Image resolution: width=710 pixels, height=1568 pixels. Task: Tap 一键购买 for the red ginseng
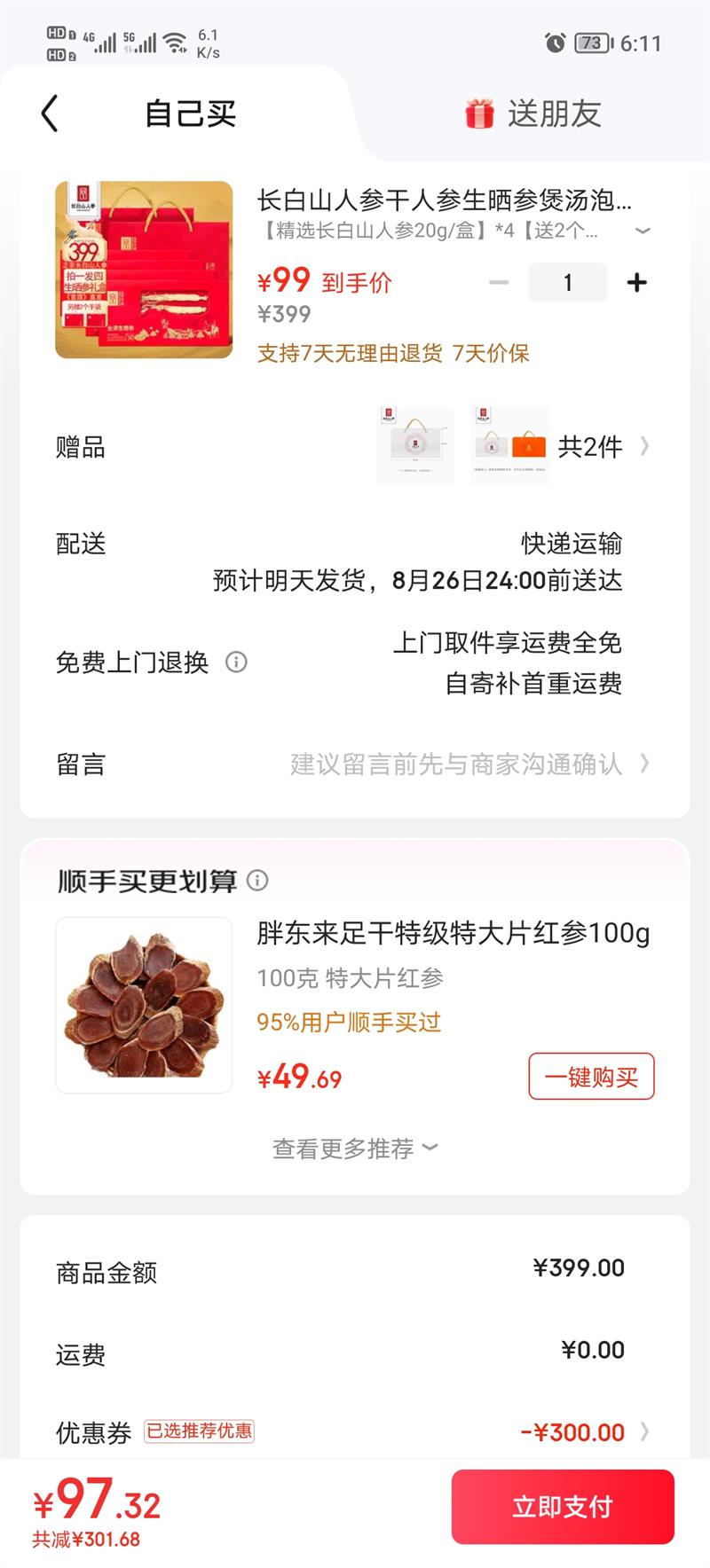tap(591, 1077)
